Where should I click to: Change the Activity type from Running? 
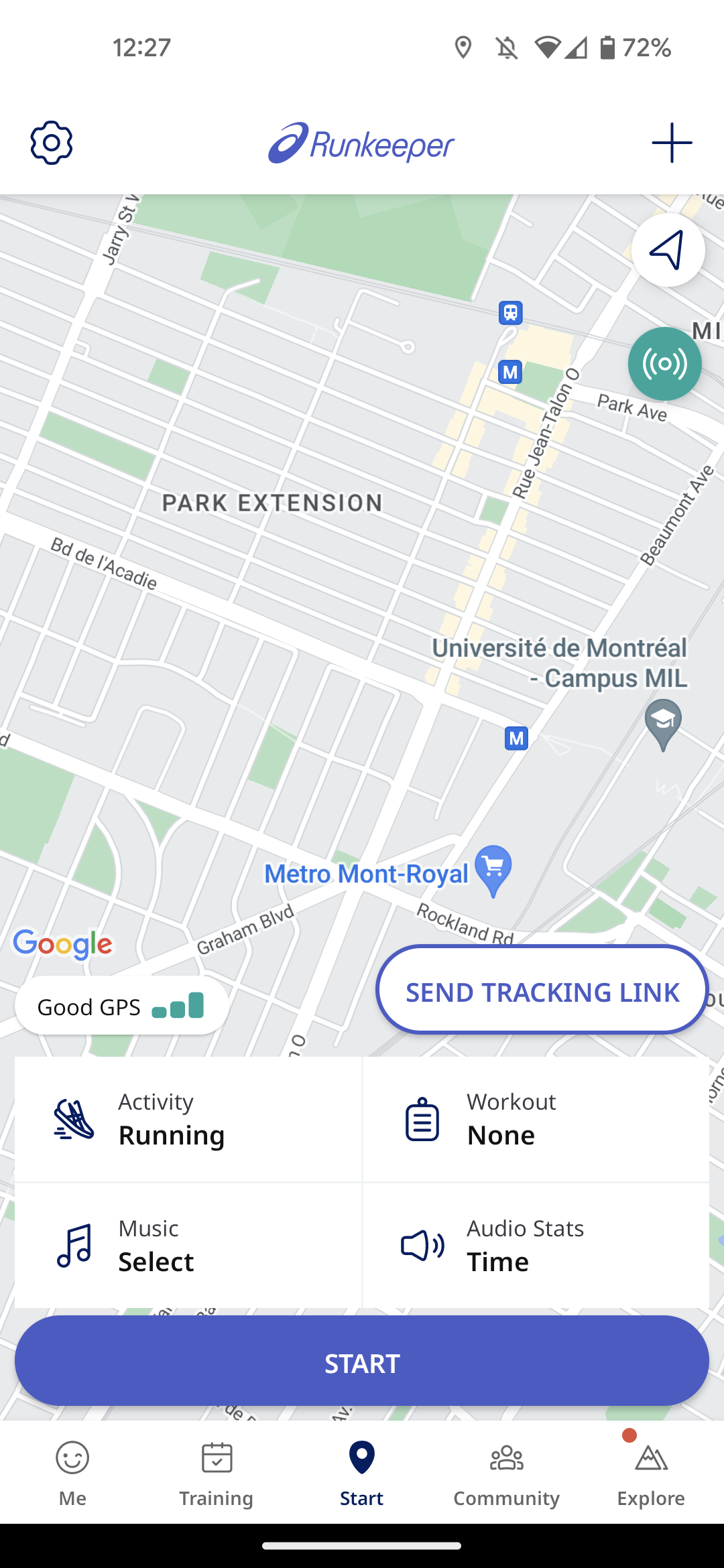(188, 1120)
